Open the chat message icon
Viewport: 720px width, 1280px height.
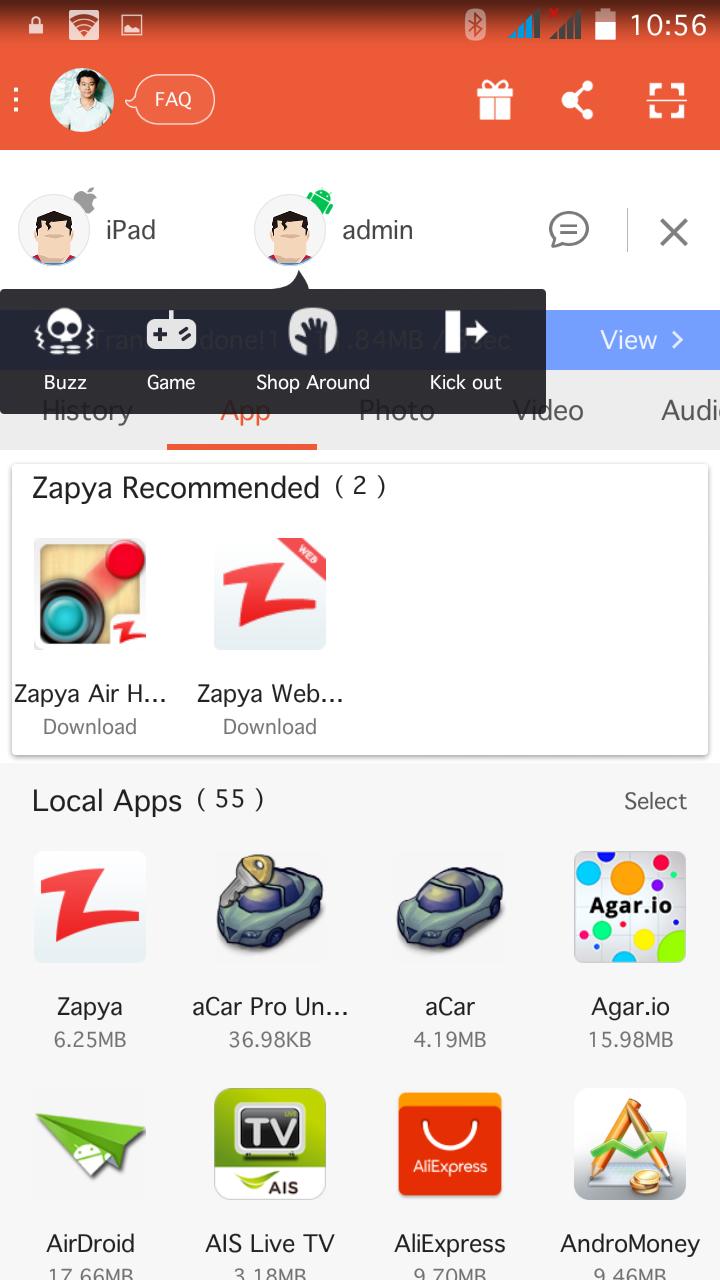tap(568, 231)
